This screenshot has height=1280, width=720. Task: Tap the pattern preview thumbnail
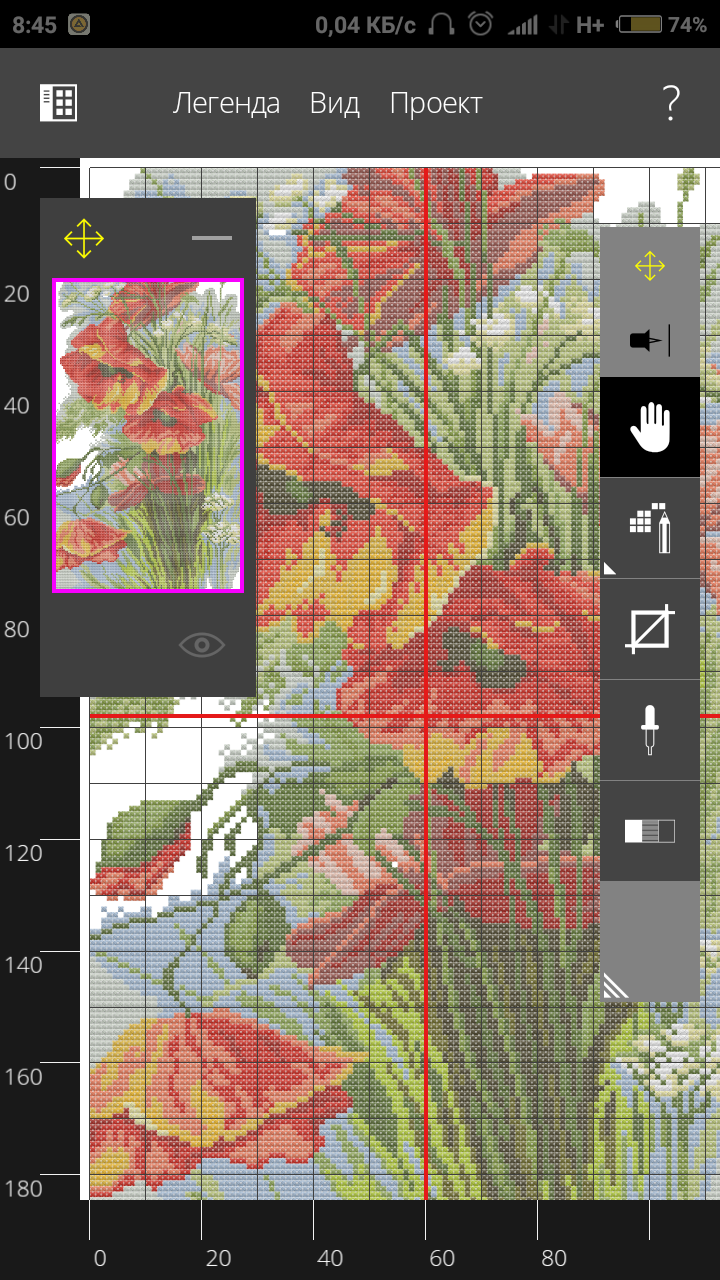point(148,435)
